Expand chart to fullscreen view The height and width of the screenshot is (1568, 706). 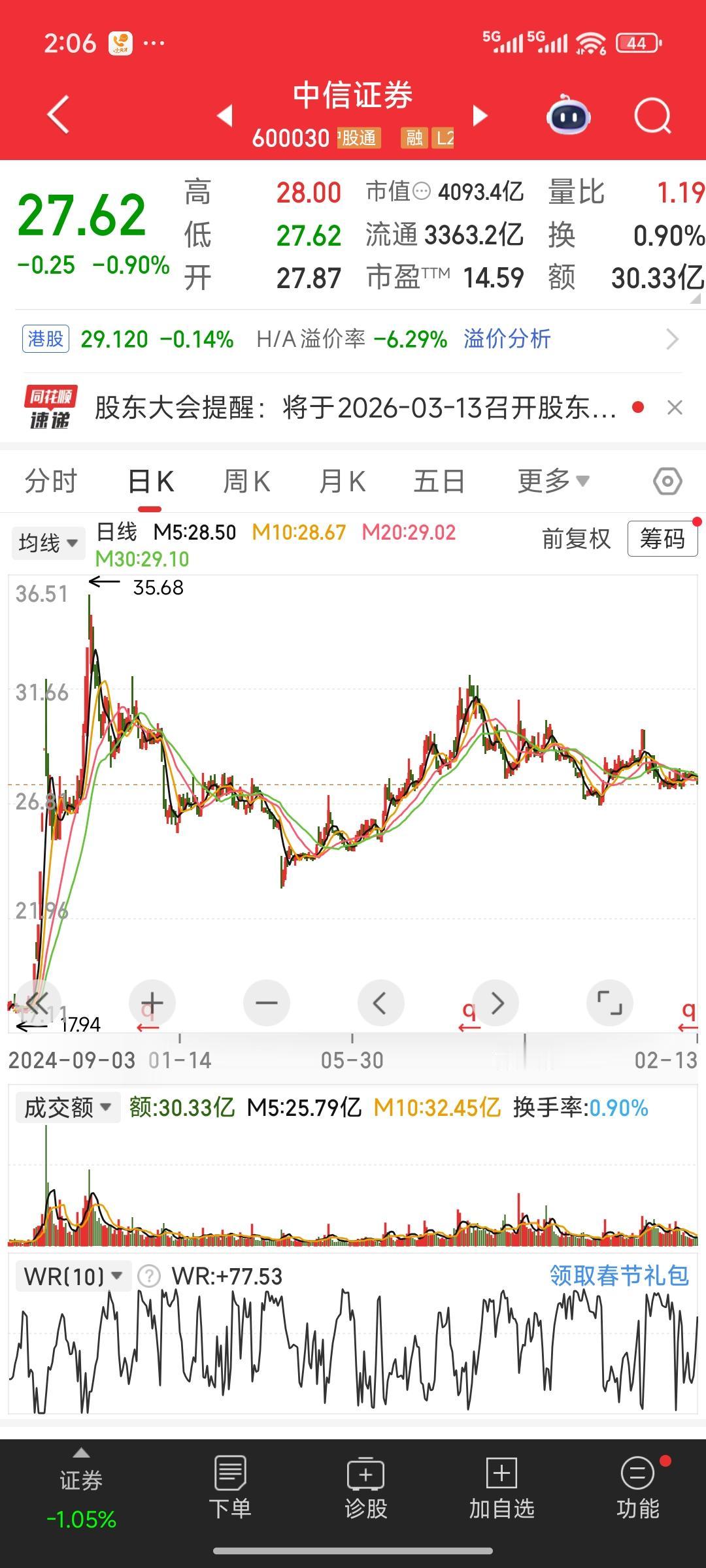[610, 1003]
